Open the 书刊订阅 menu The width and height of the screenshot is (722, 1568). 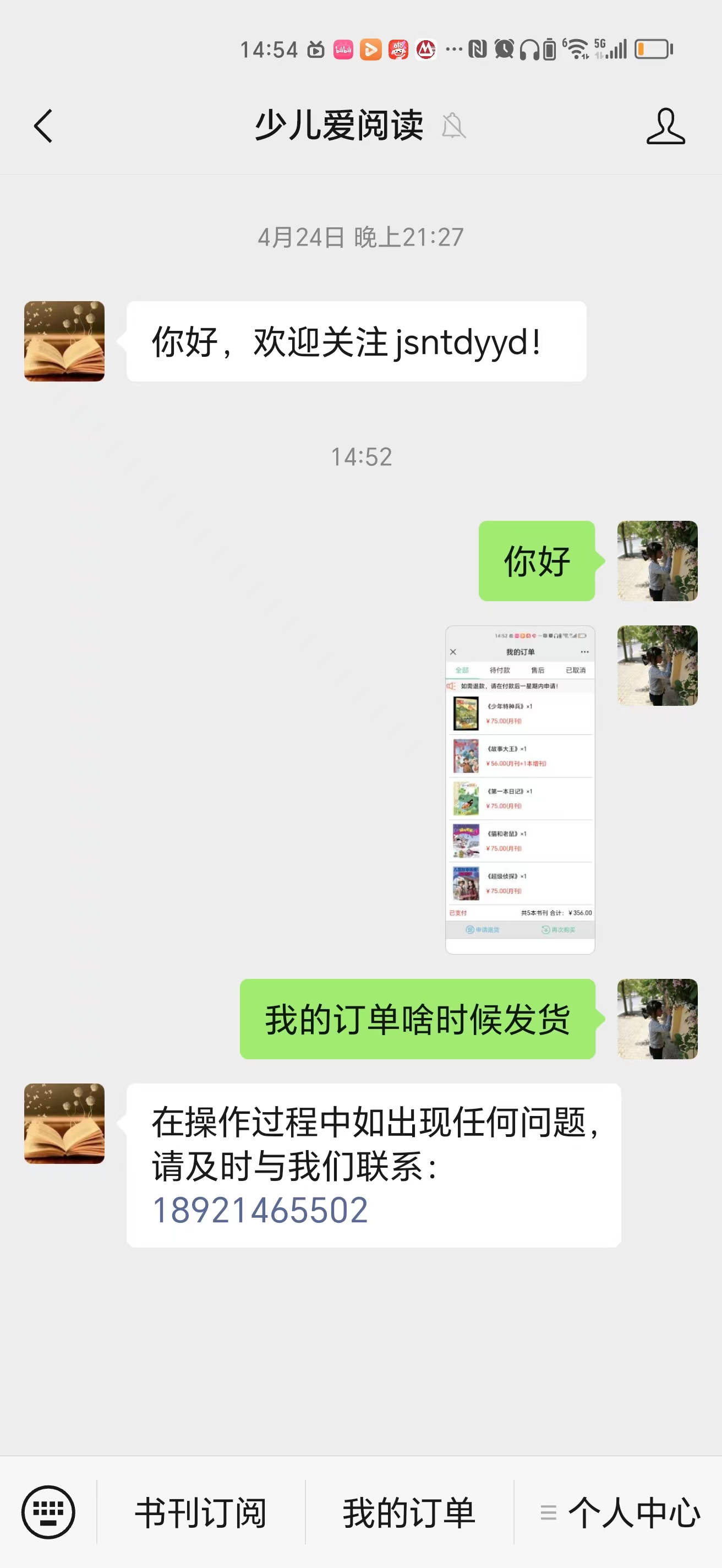click(x=201, y=1512)
